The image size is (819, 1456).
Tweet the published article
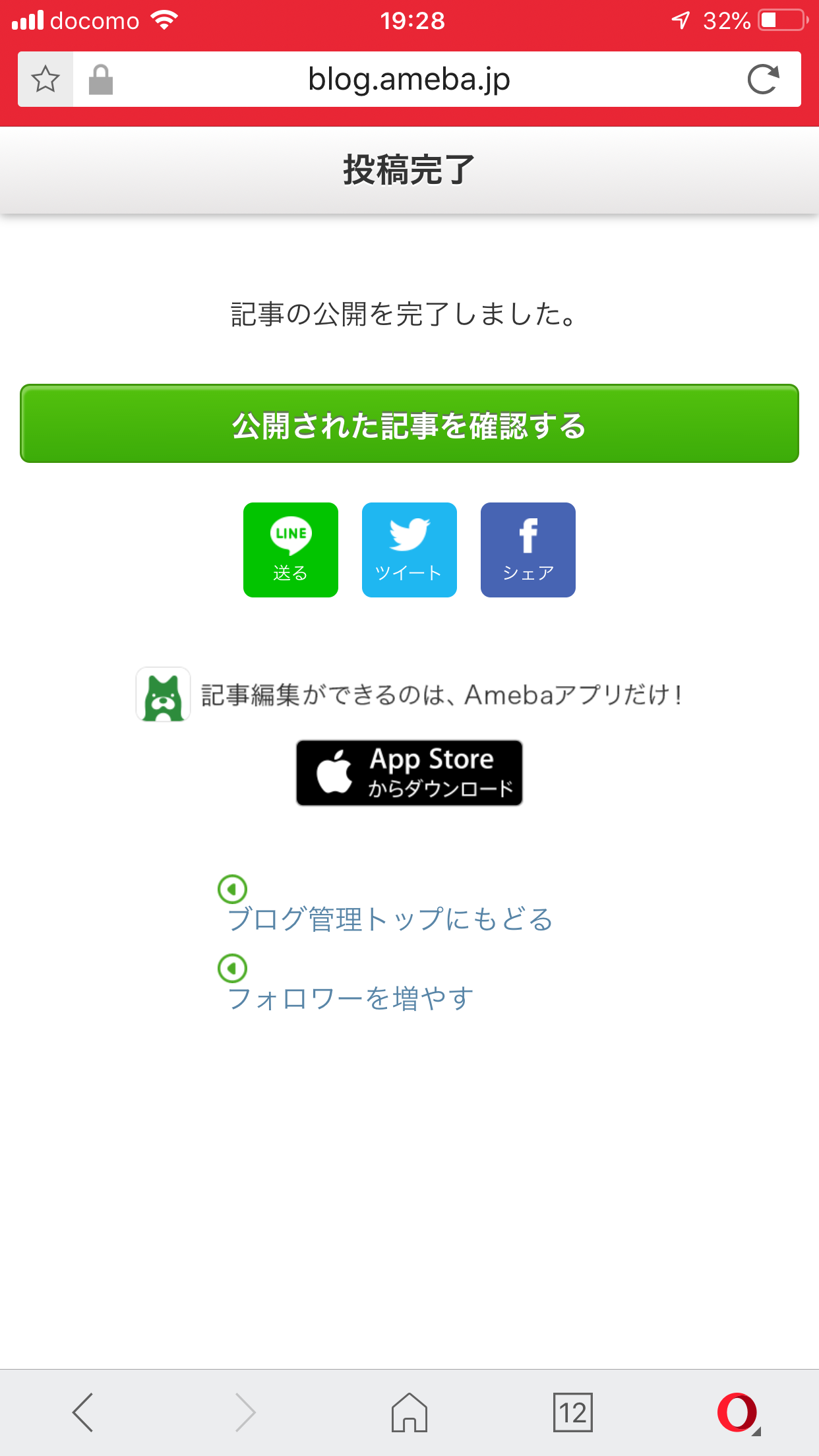point(409,550)
